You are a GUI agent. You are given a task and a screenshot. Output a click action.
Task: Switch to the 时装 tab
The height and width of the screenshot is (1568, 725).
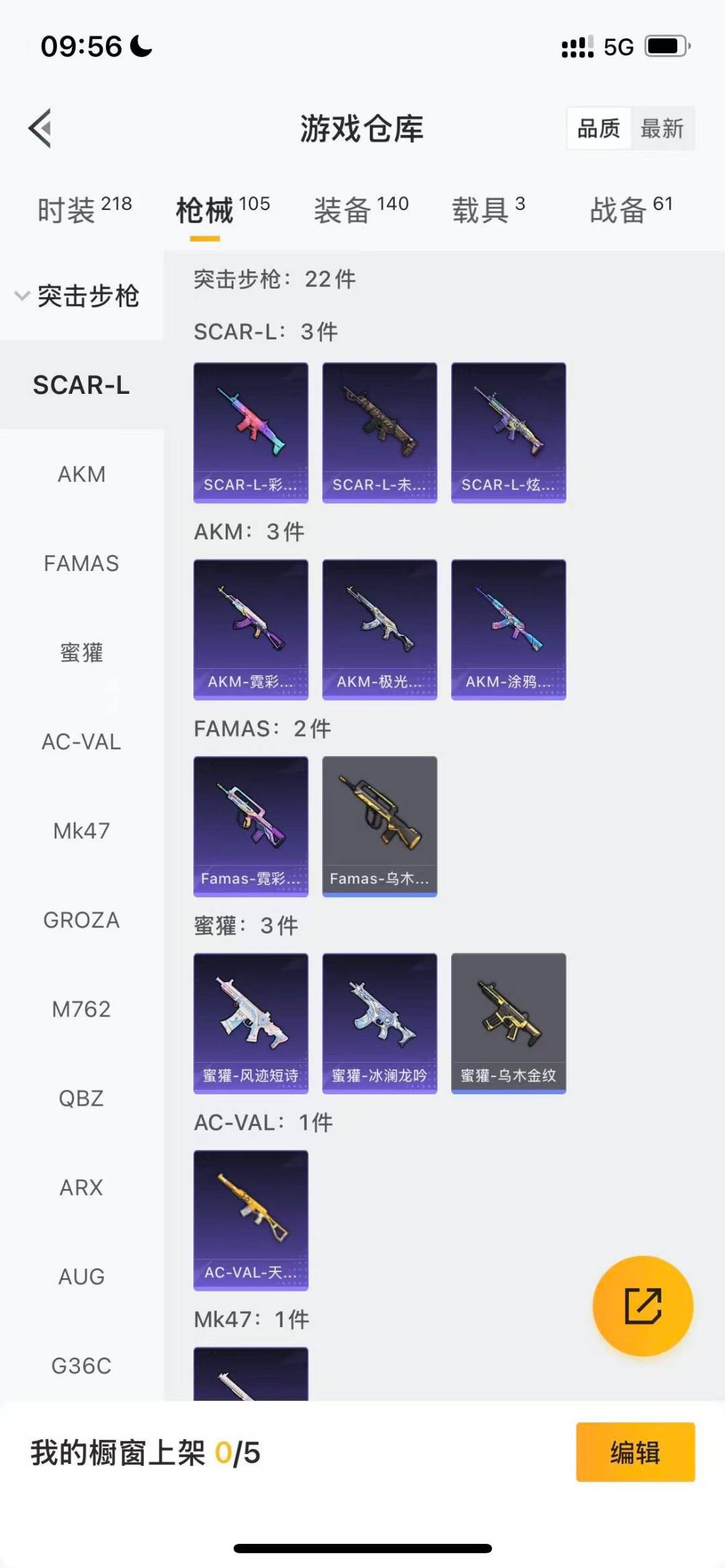pos(85,210)
